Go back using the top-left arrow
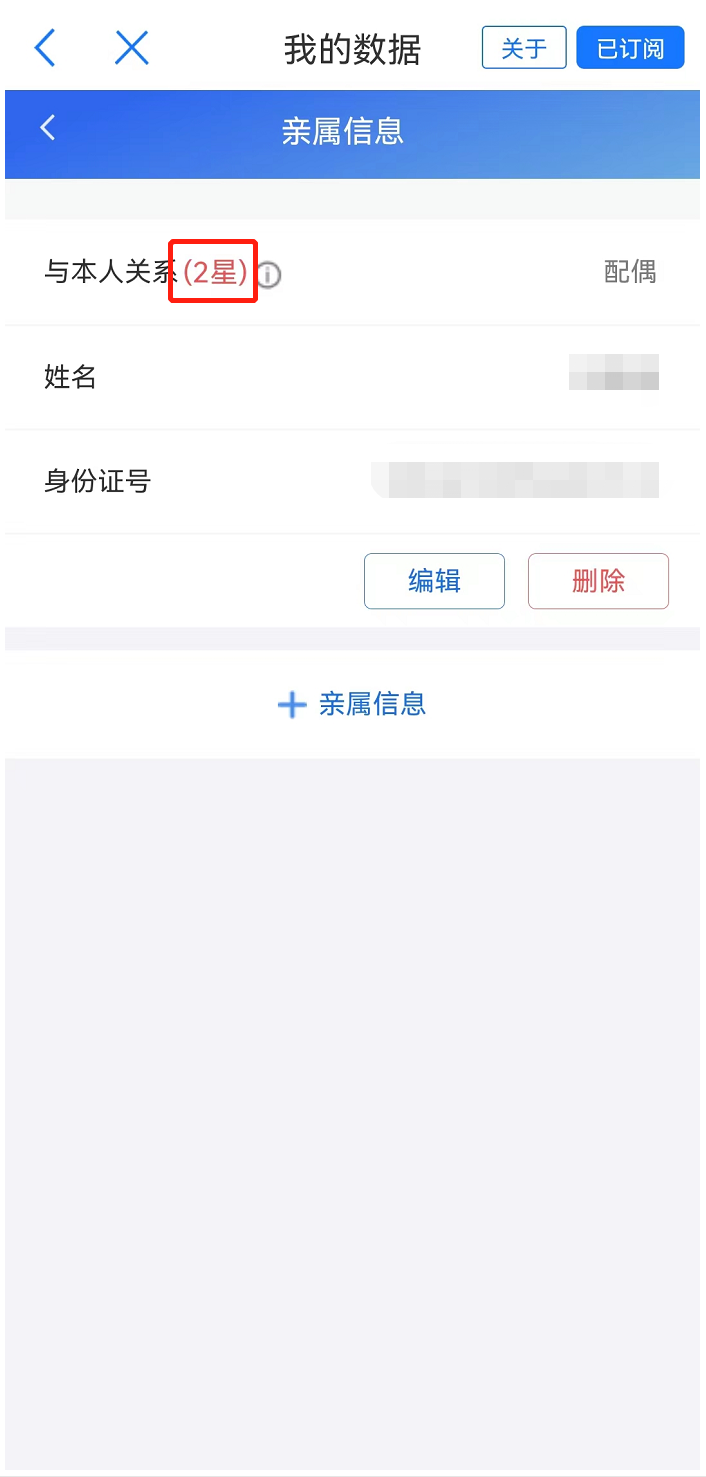This screenshot has width=706, height=1477. 45,47
